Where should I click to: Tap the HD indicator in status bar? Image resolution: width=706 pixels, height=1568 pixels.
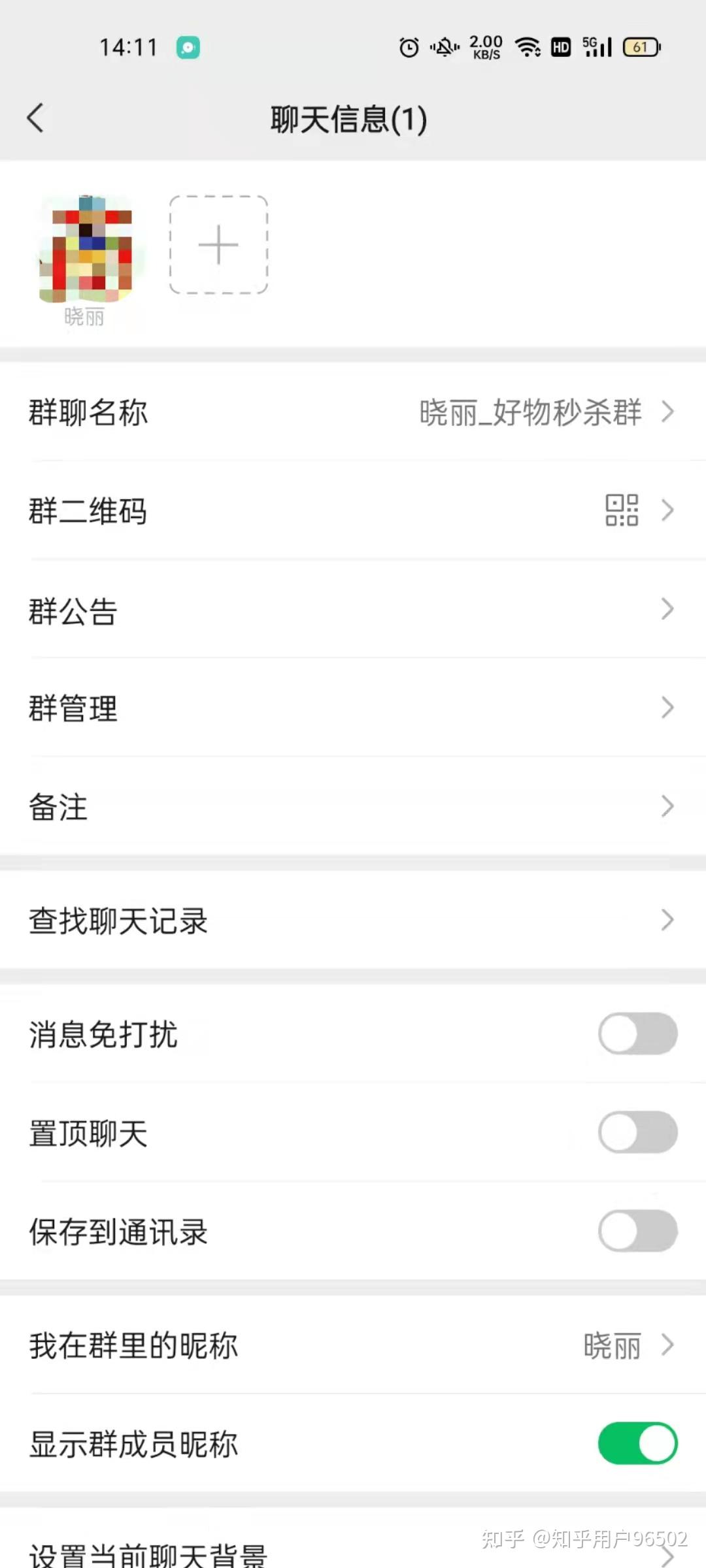(560, 46)
